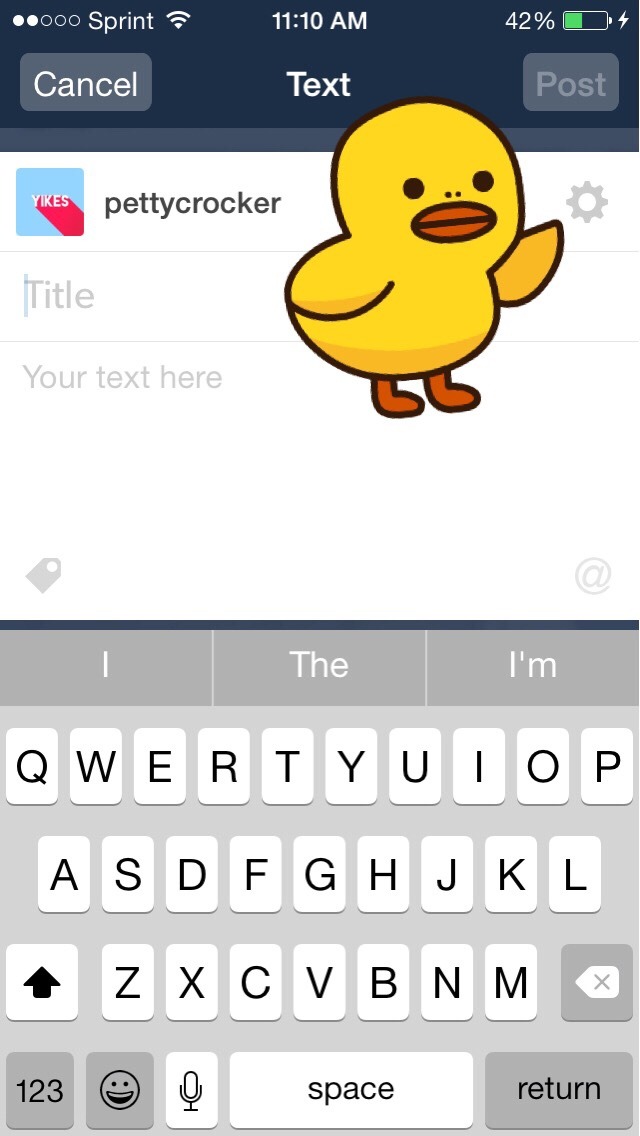Focus the Title field

click(150, 296)
